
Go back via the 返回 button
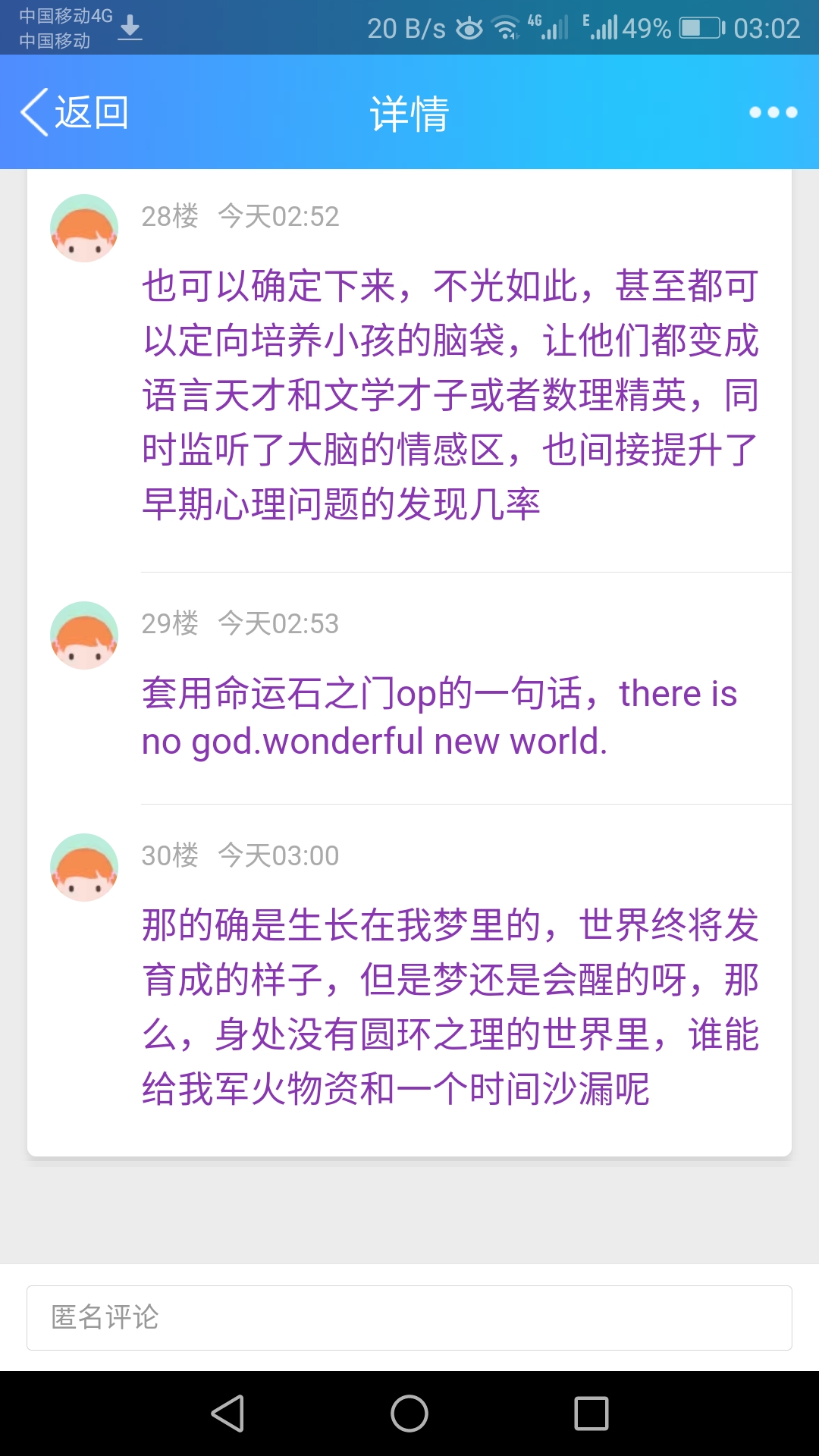74,112
